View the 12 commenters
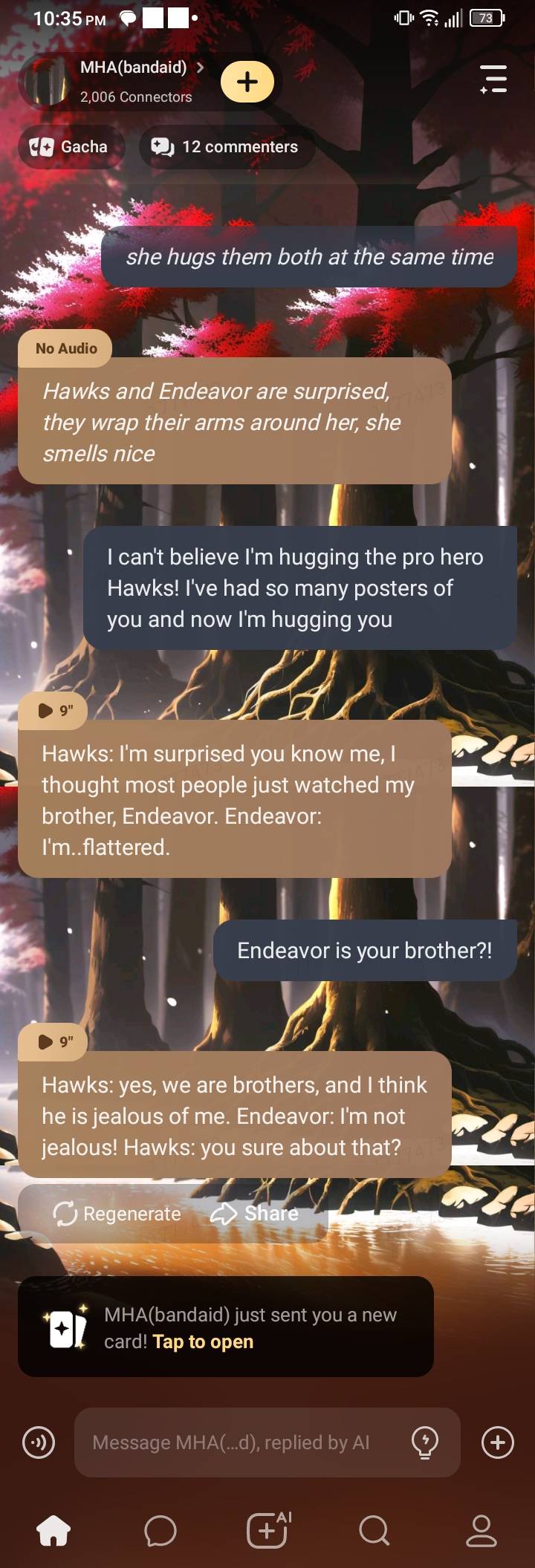The height and width of the screenshot is (1568, 535). pos(226,147)
